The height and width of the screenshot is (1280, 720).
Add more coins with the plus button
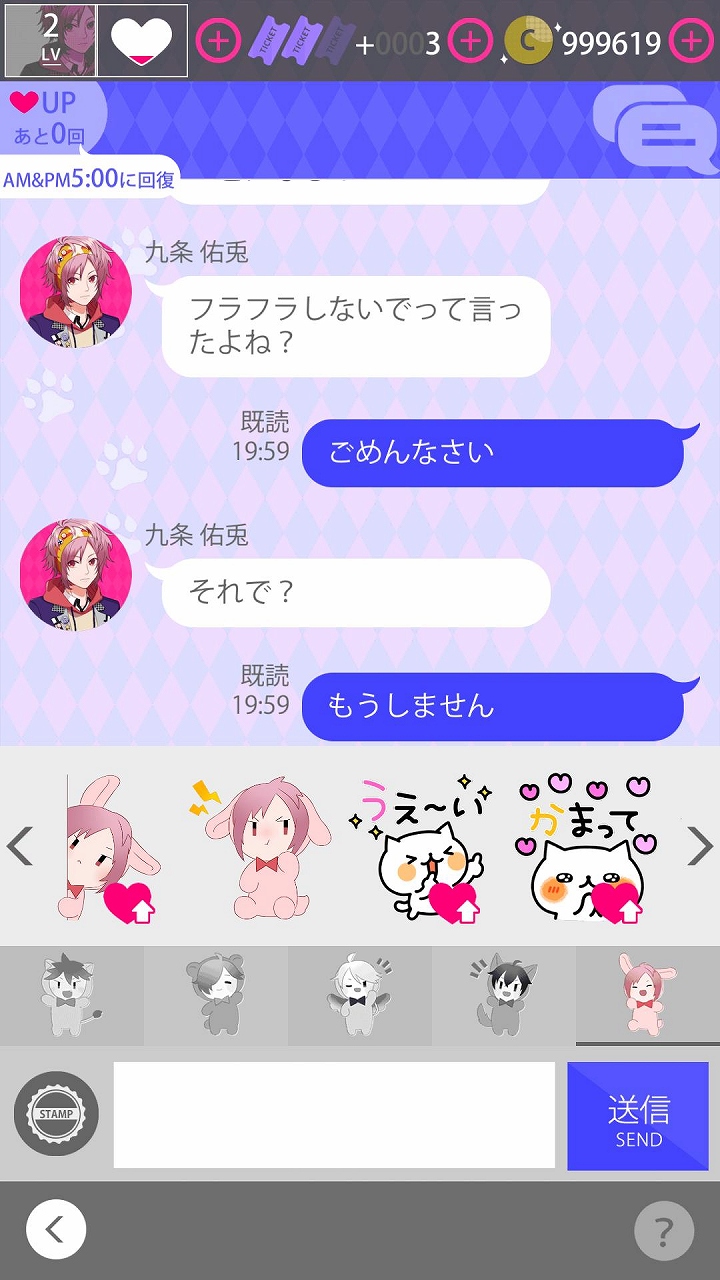[691, 41]
